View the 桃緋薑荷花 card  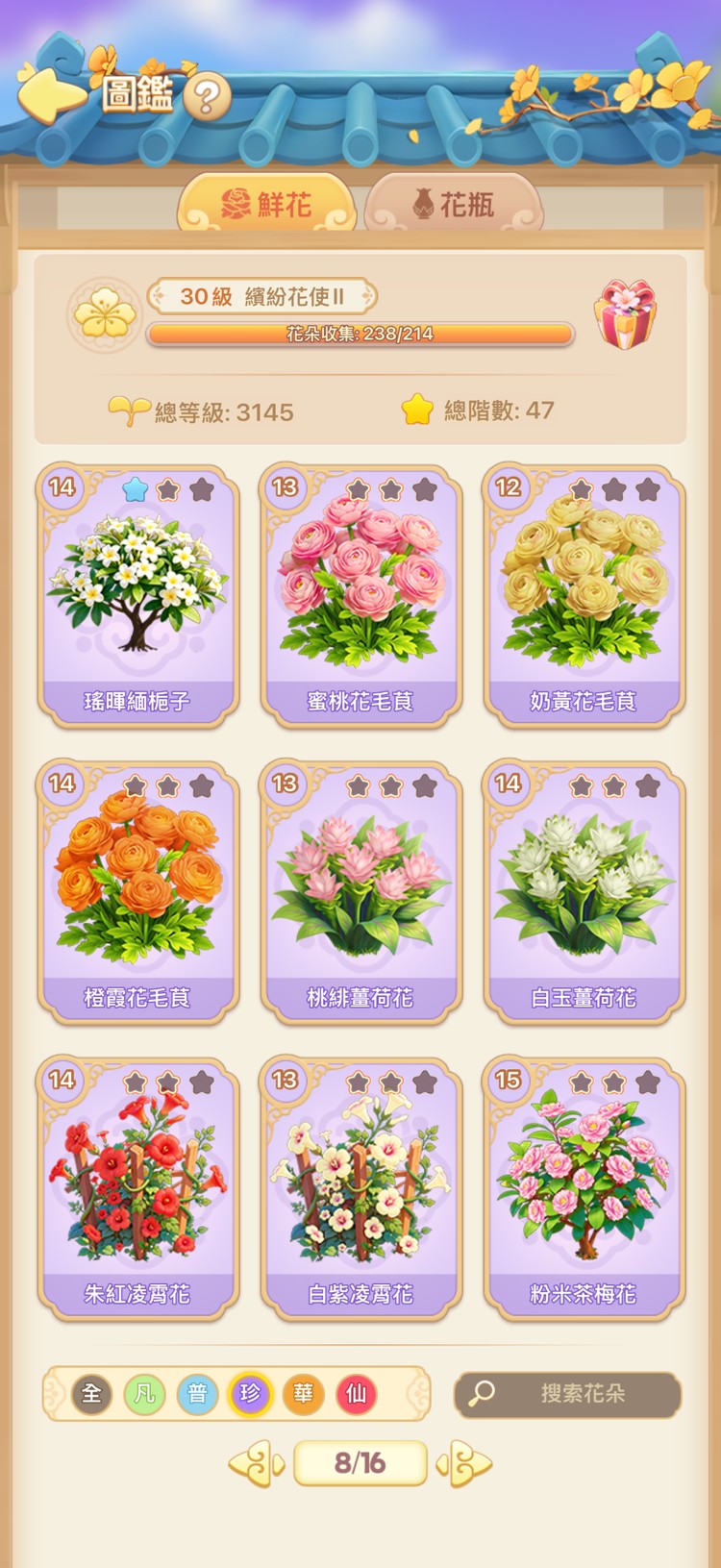coord(360,892)
